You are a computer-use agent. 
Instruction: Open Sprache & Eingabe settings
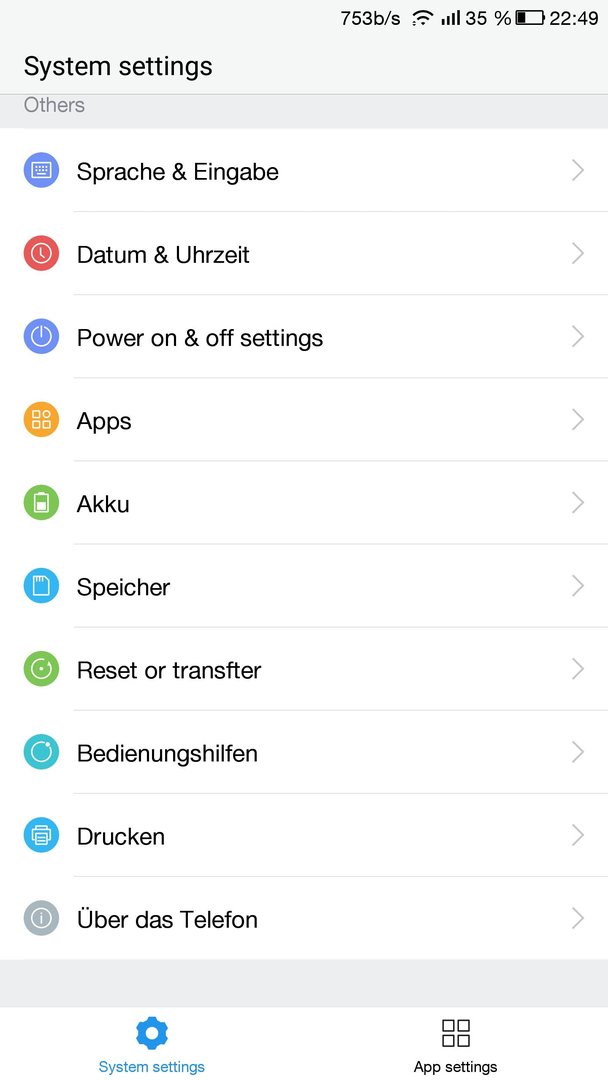tap(304, 171)
